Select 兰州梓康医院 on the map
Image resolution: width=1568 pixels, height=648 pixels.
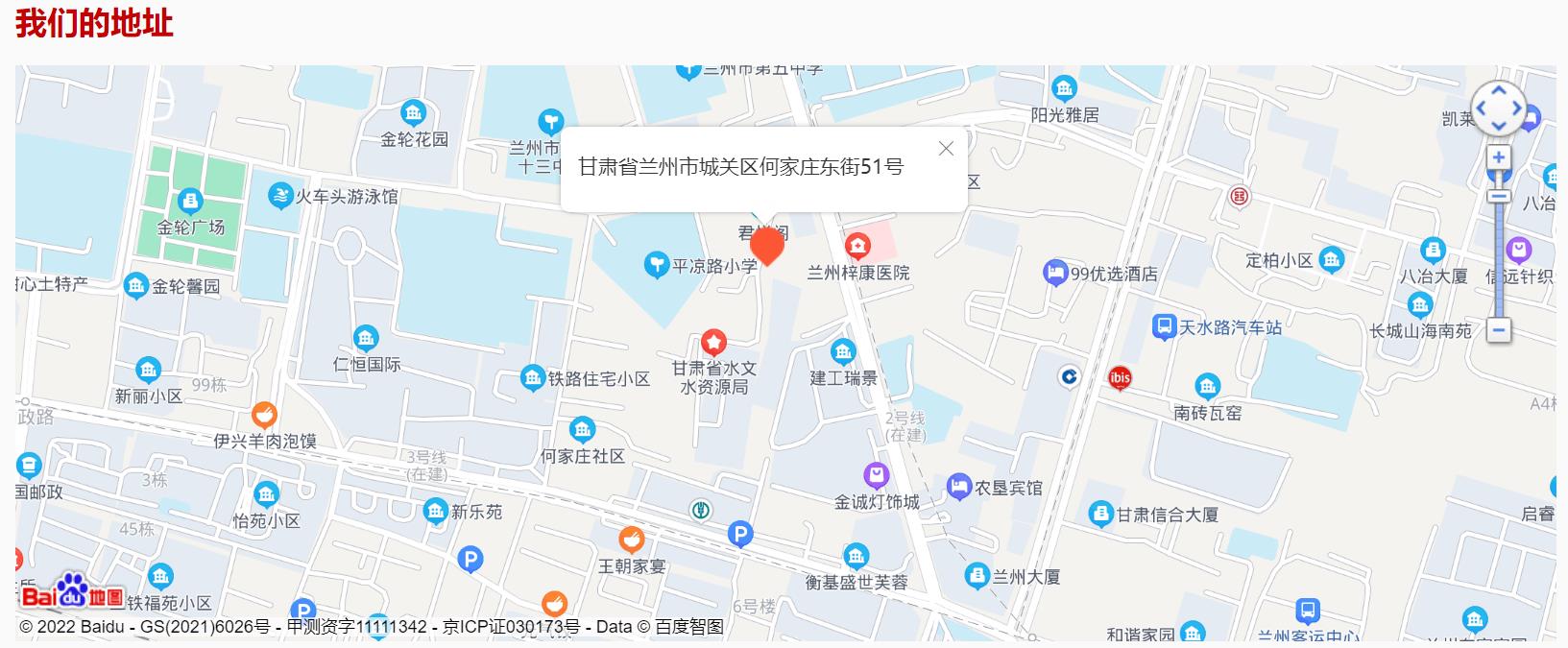[857, 246]
